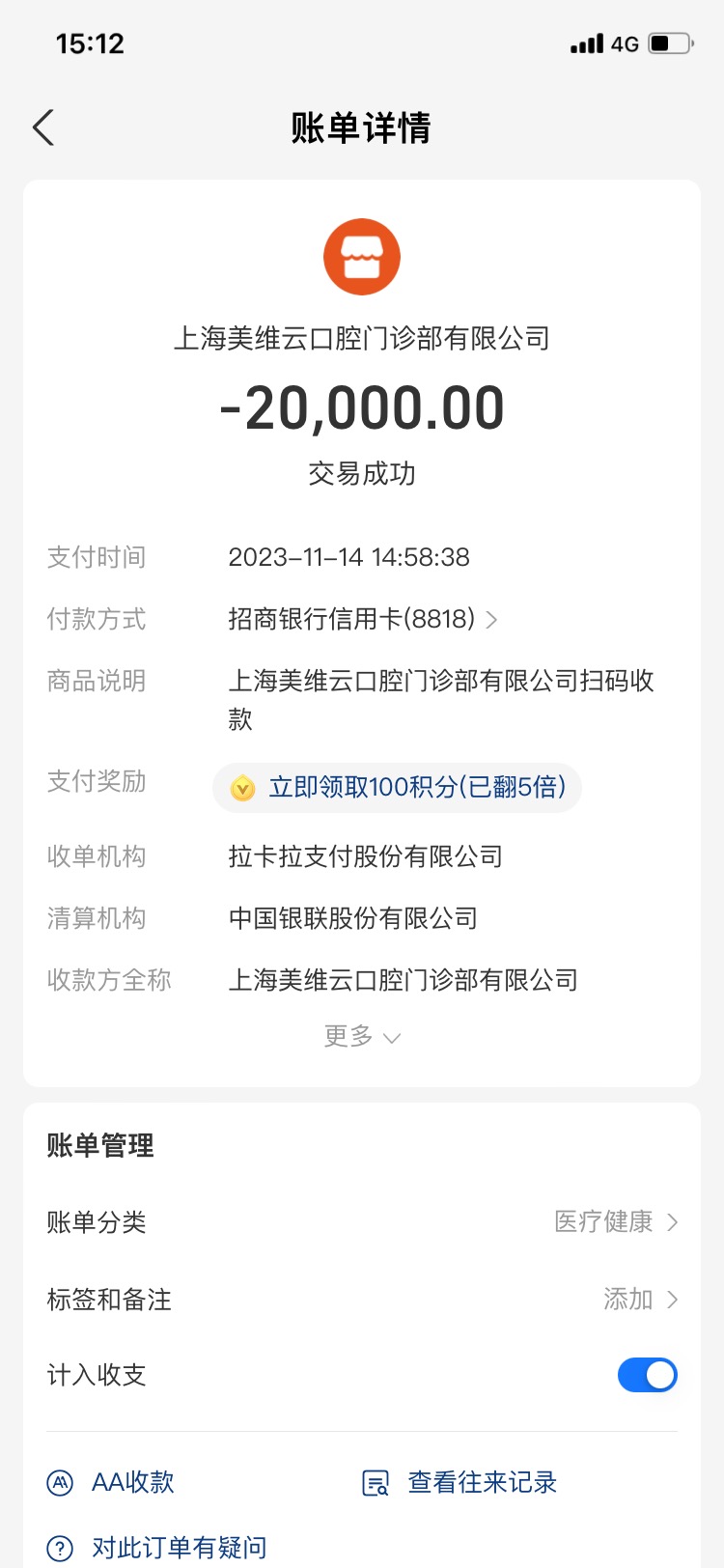
Task: Start AA收款 for this bill
Action: click(111, 1482)
